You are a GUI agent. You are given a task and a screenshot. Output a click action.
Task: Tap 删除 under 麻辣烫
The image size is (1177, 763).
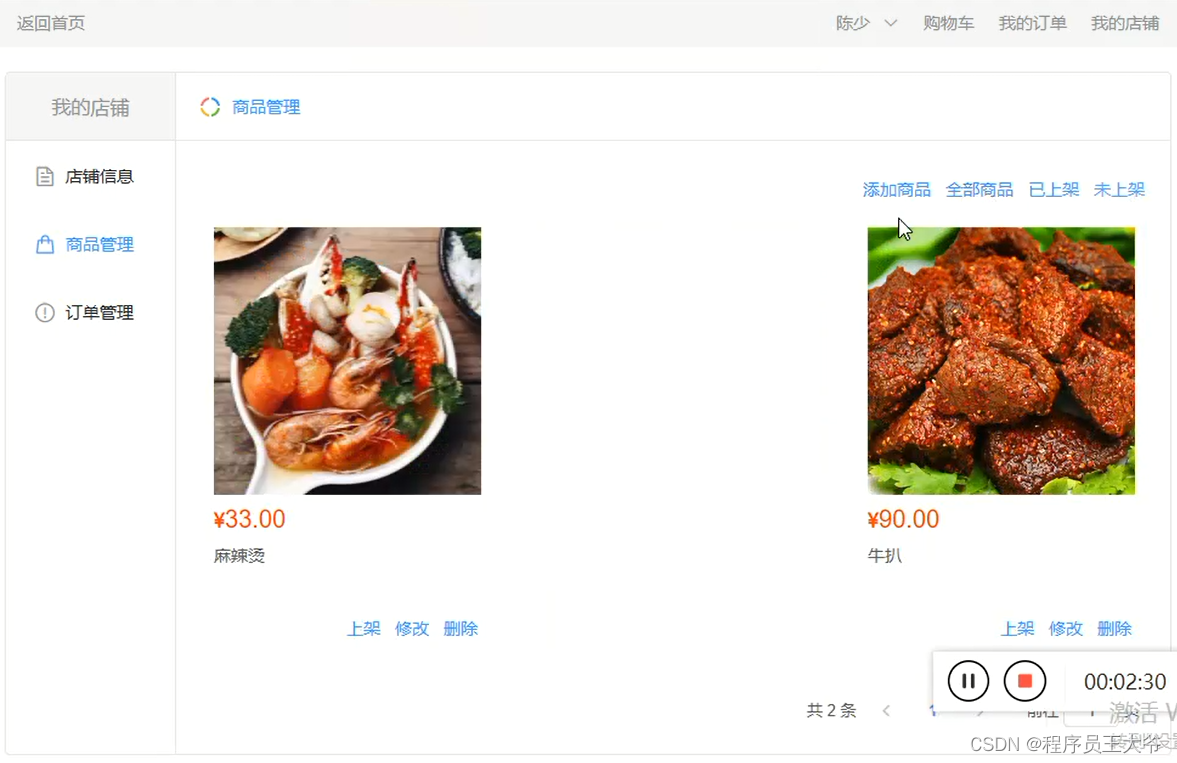click(460, 629)
